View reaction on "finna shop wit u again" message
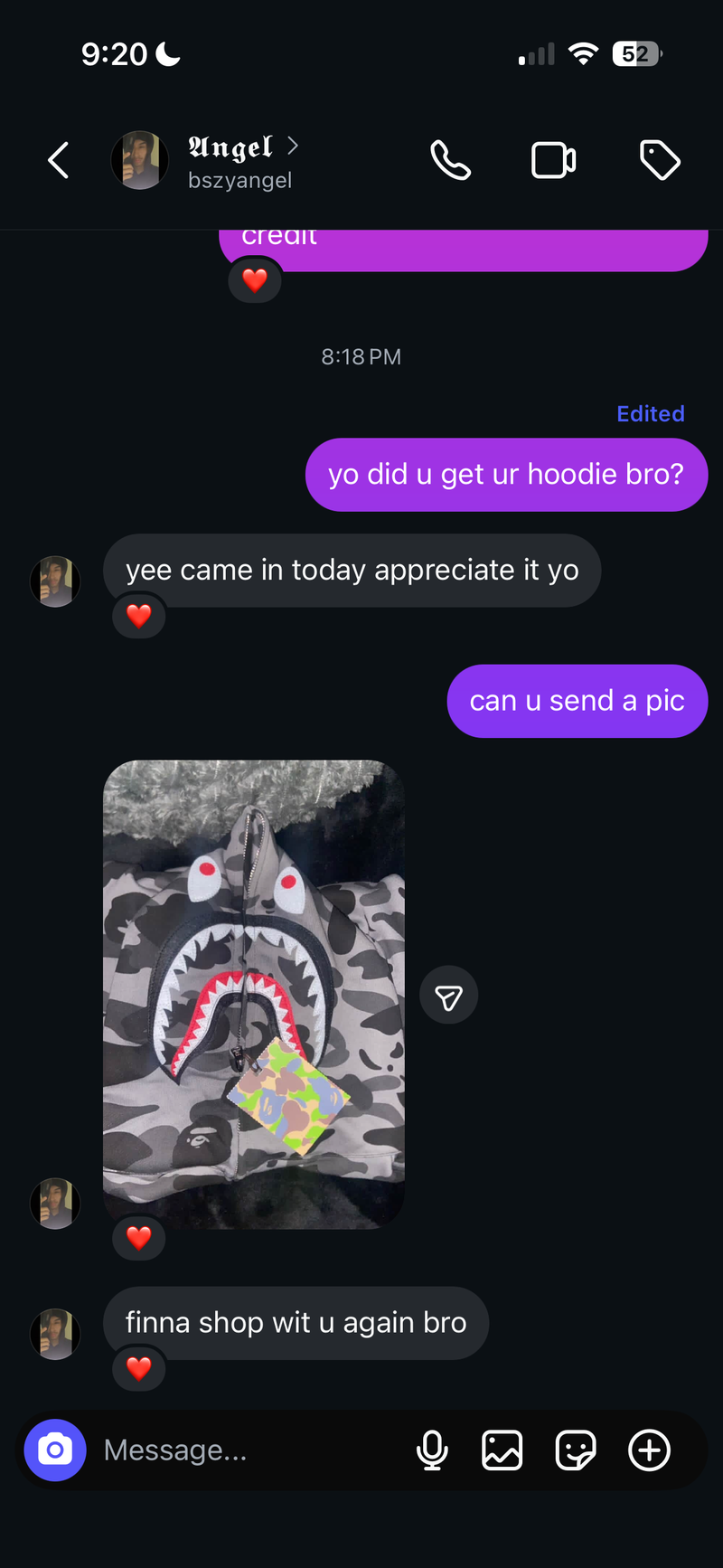This screenshot has height=1568, width=723. 138,1368
